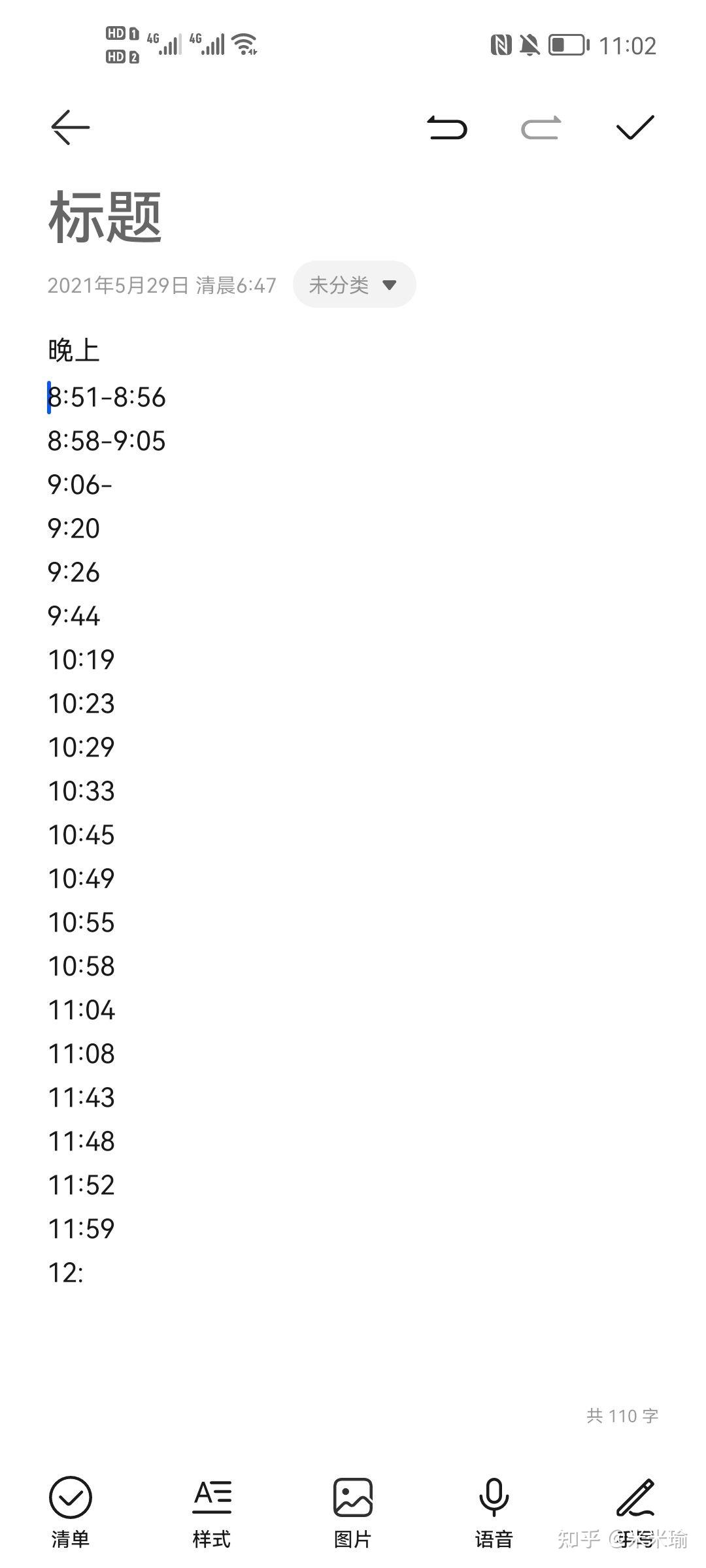706x1568 pixels.
Task: Undo the last edit
Action: [x=447, y=127]
